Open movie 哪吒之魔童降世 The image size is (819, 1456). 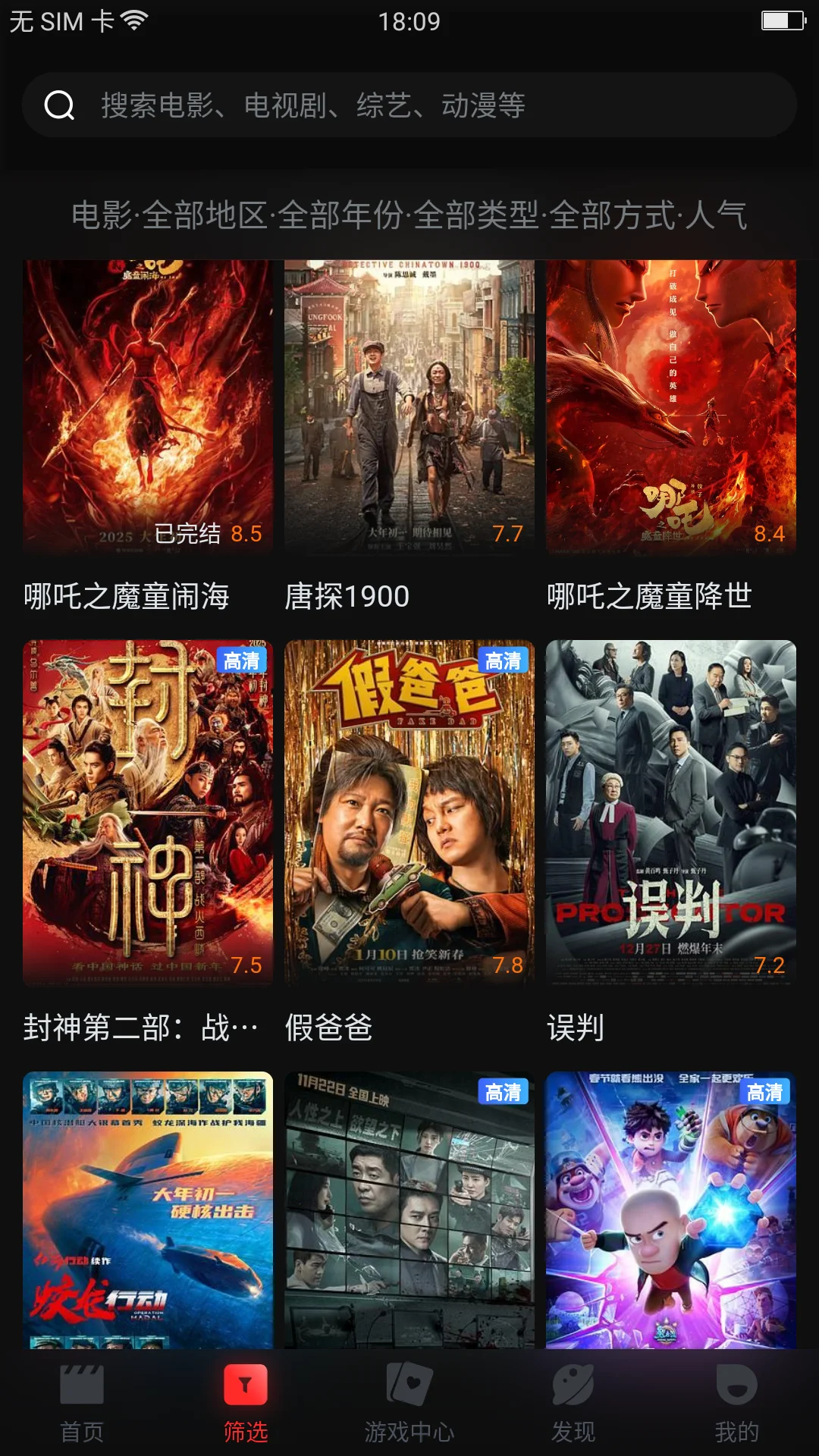(x=671, y=409)
